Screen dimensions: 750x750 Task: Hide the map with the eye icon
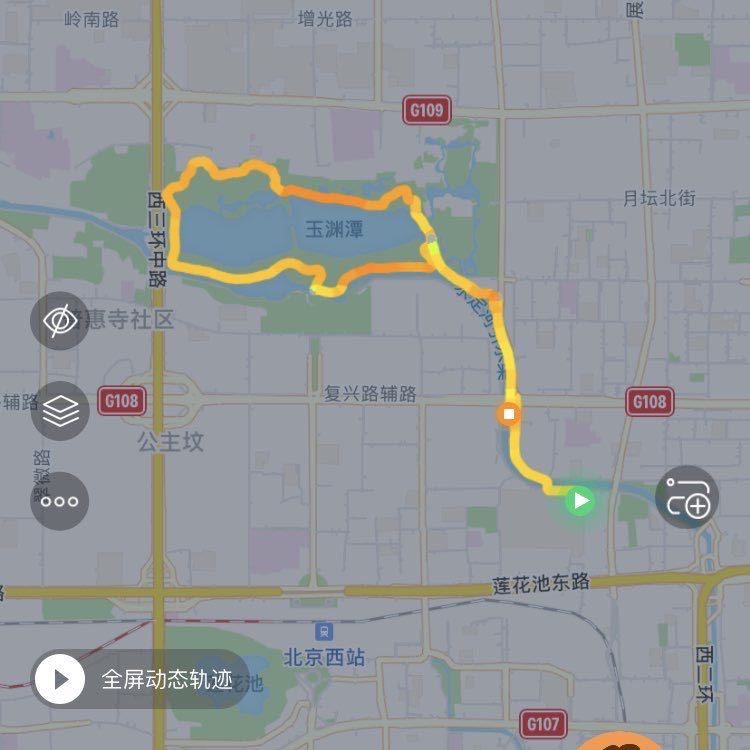pos(60,321)
